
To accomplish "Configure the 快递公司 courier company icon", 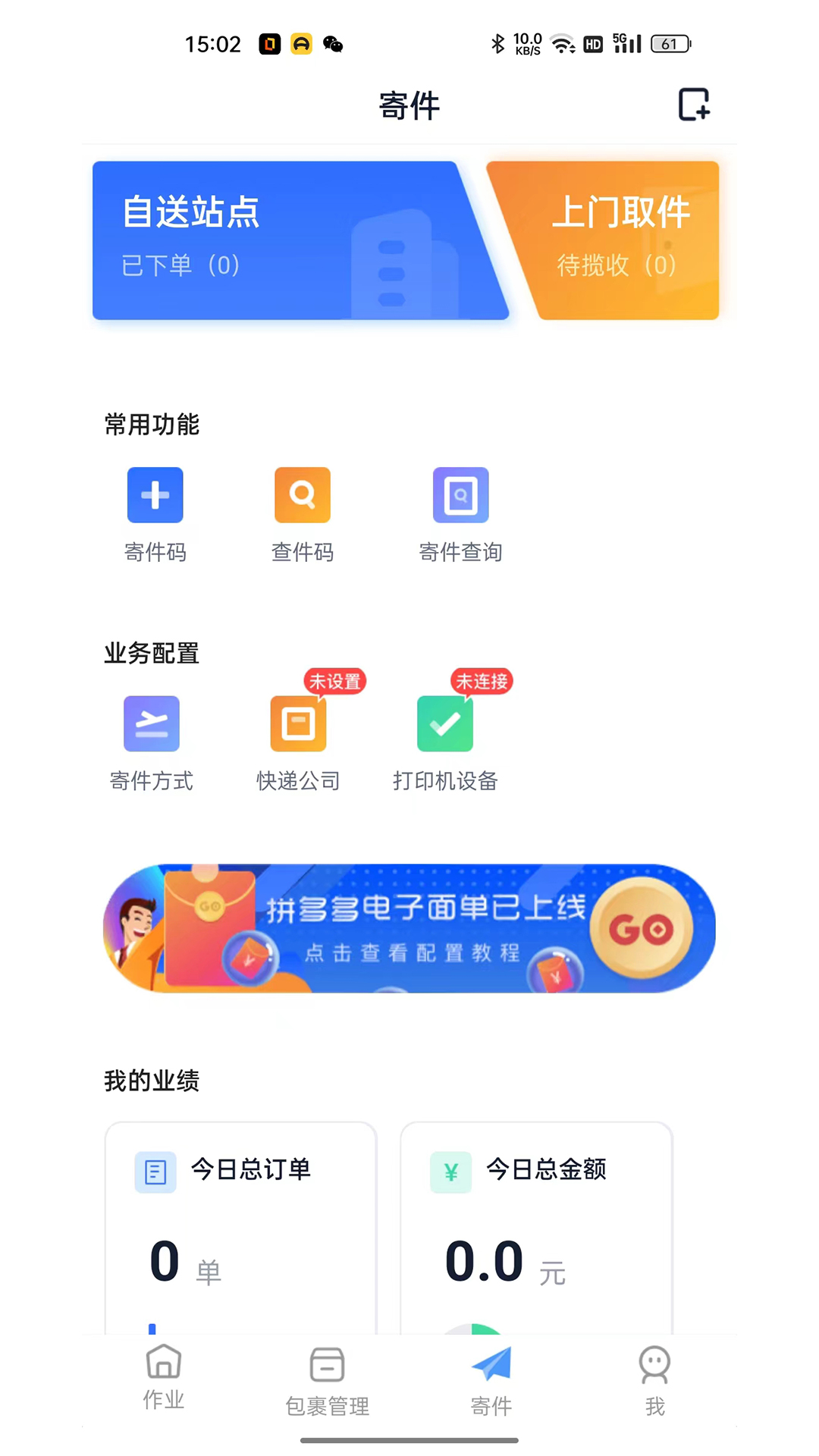I will [297, 723].
